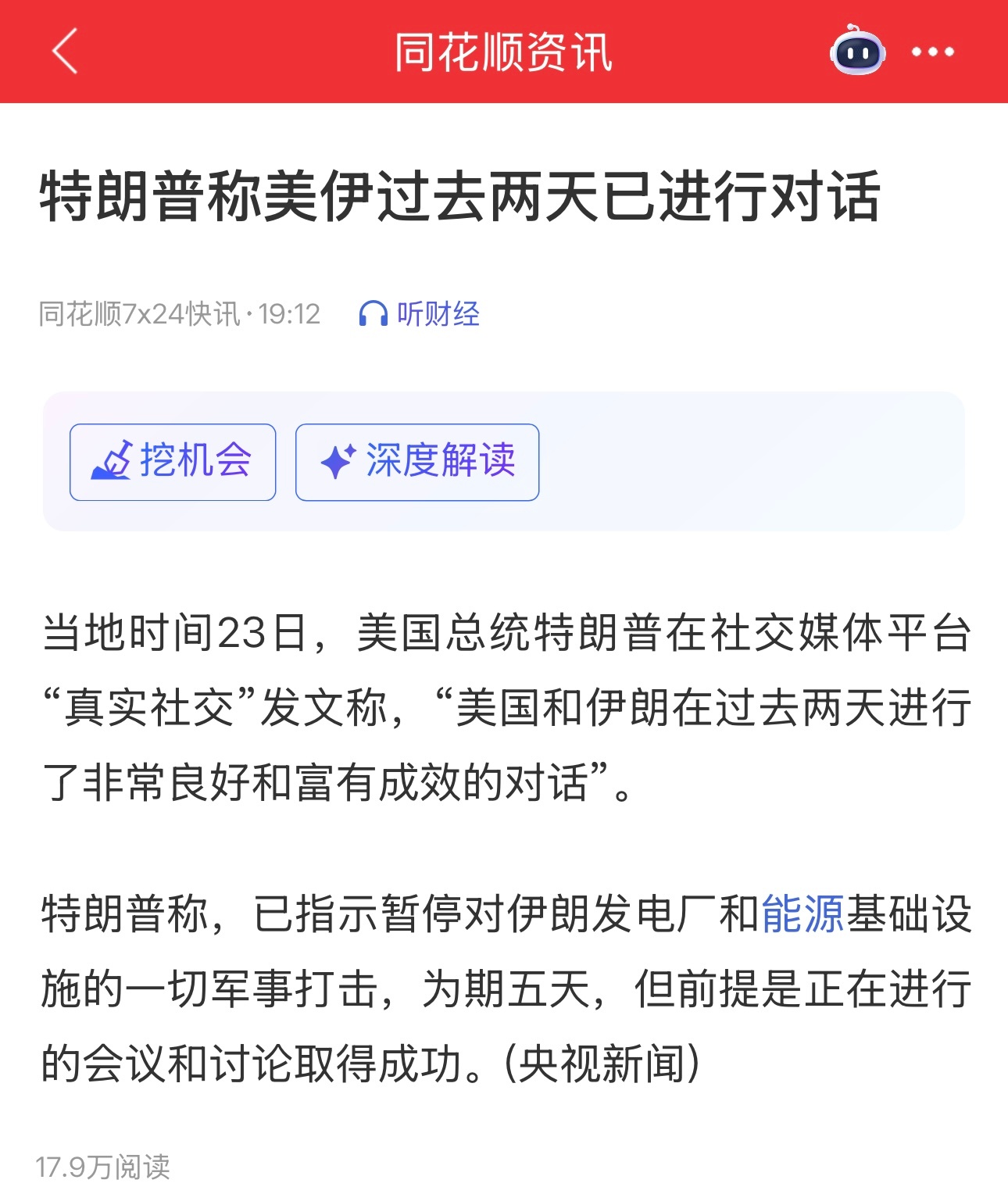Tap the sparkle icon inside 深度解读

pyautogui.click(x=339, y=461)
